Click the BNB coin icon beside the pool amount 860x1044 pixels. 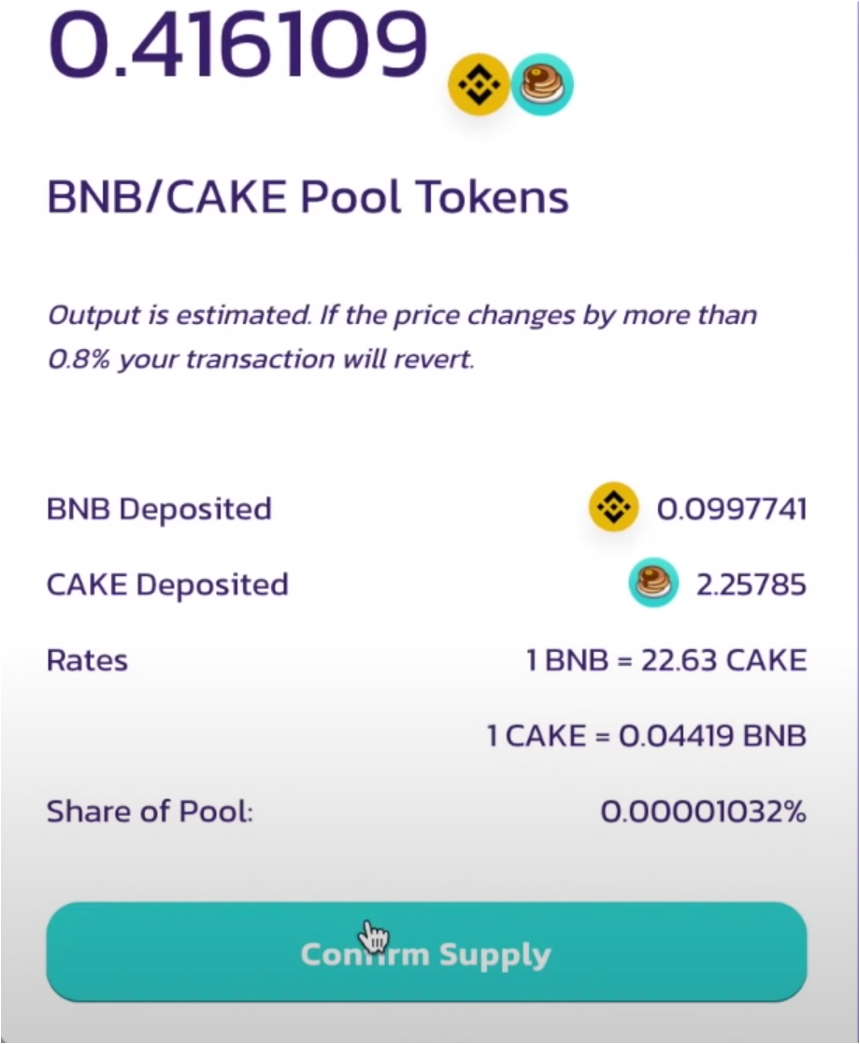point(478,85)
